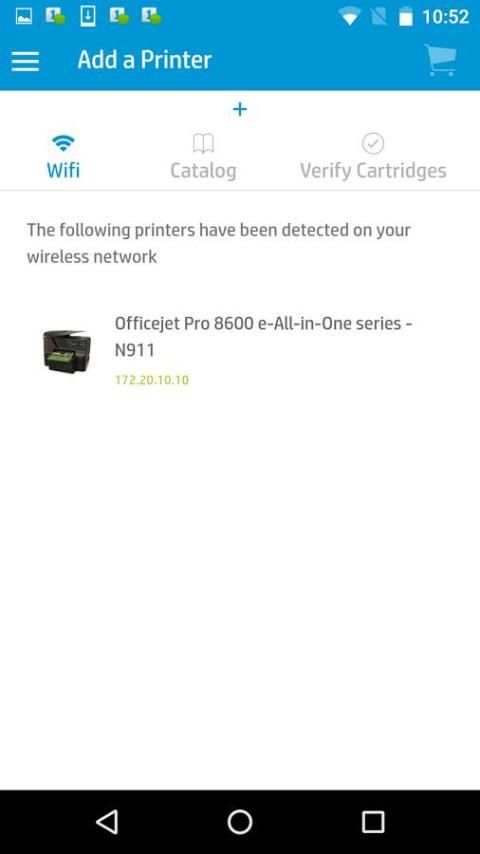Choose the Officejet Pro 8600 printer
This screenshot has width=480, height=854.
tap(240, 351)
